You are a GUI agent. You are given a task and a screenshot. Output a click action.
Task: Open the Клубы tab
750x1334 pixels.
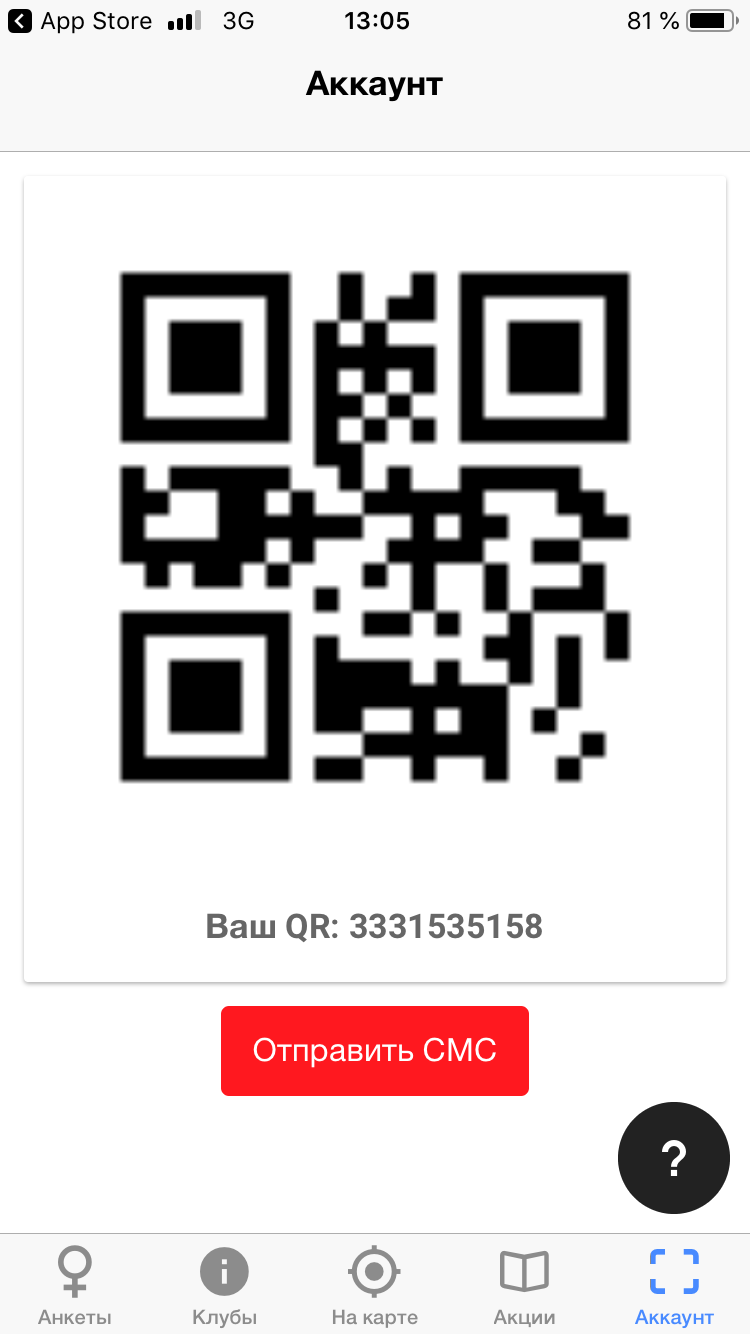click(x=224, y=1284)
